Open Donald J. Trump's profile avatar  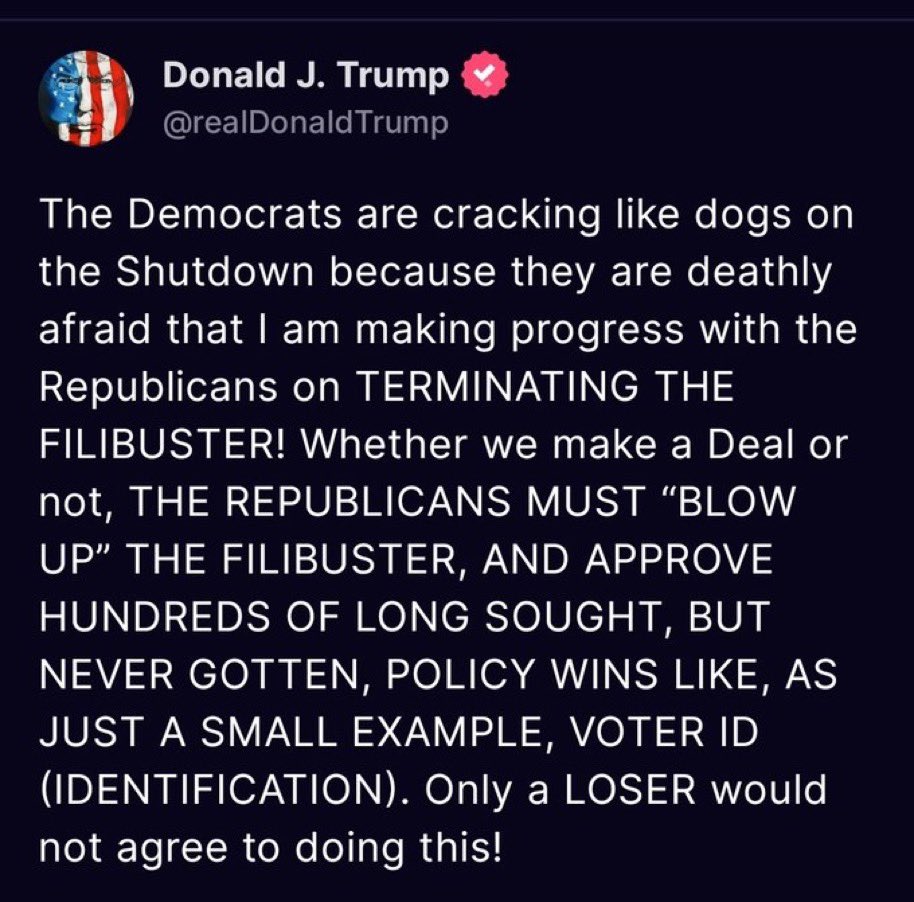coord(86,97)
